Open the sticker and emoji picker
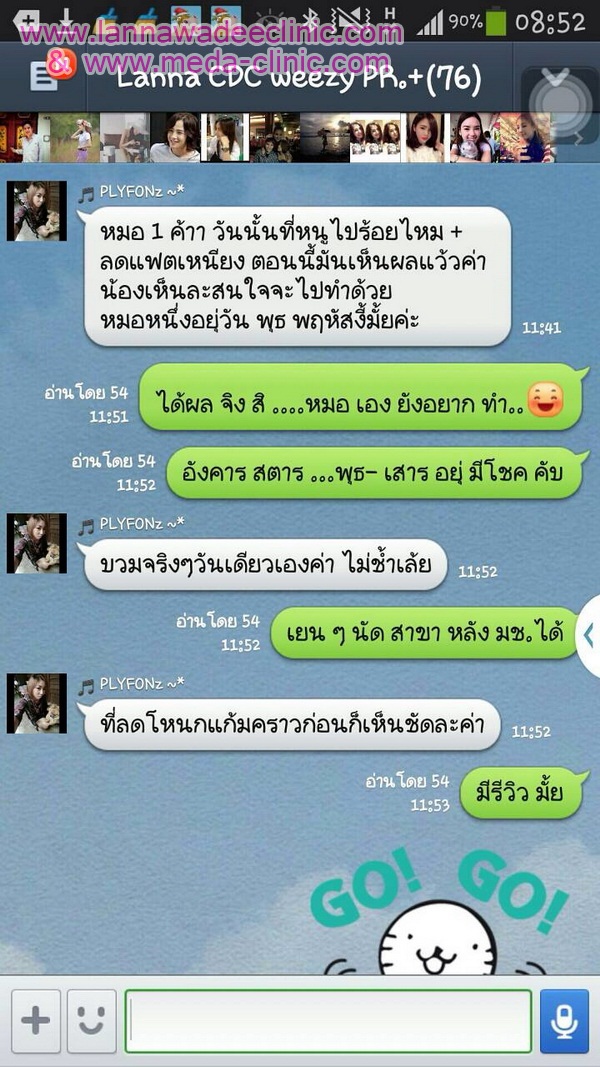 (90, 1021)
